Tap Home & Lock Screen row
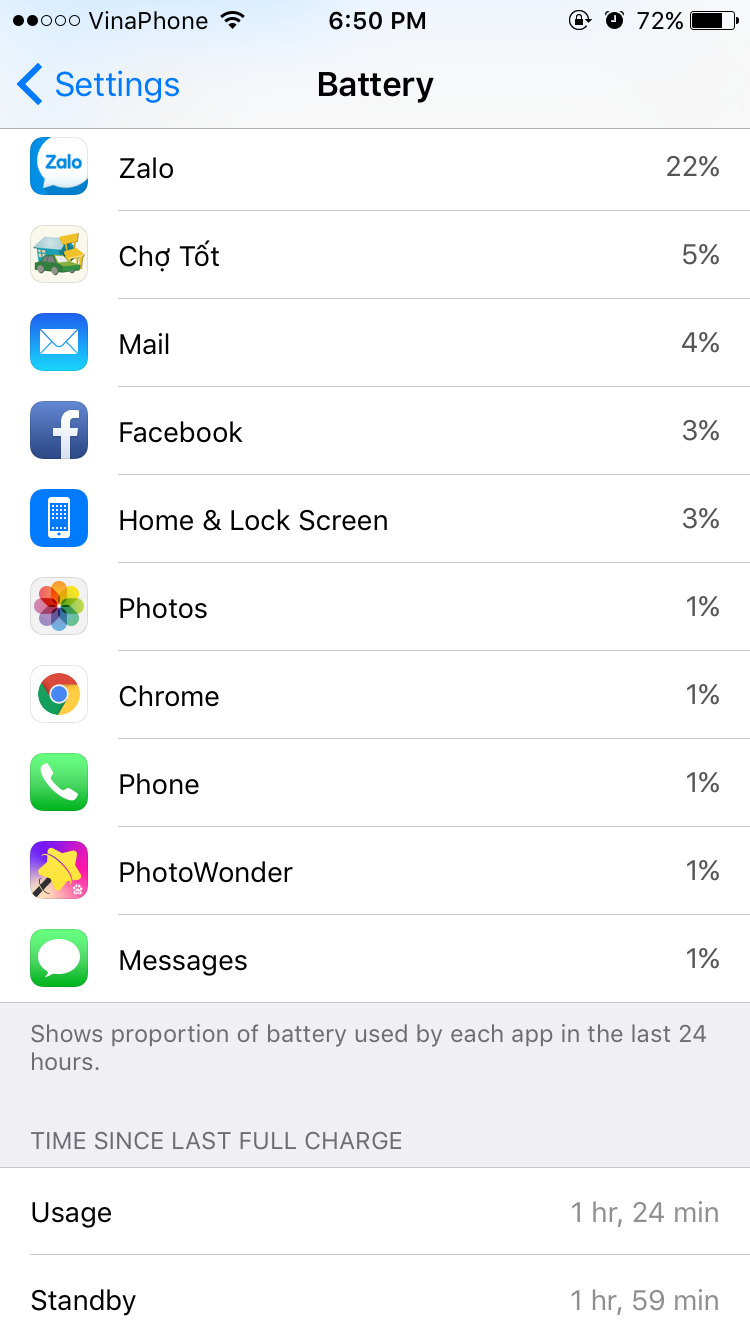The height and width of the screenshot is (1334, 750). (375, 519)
